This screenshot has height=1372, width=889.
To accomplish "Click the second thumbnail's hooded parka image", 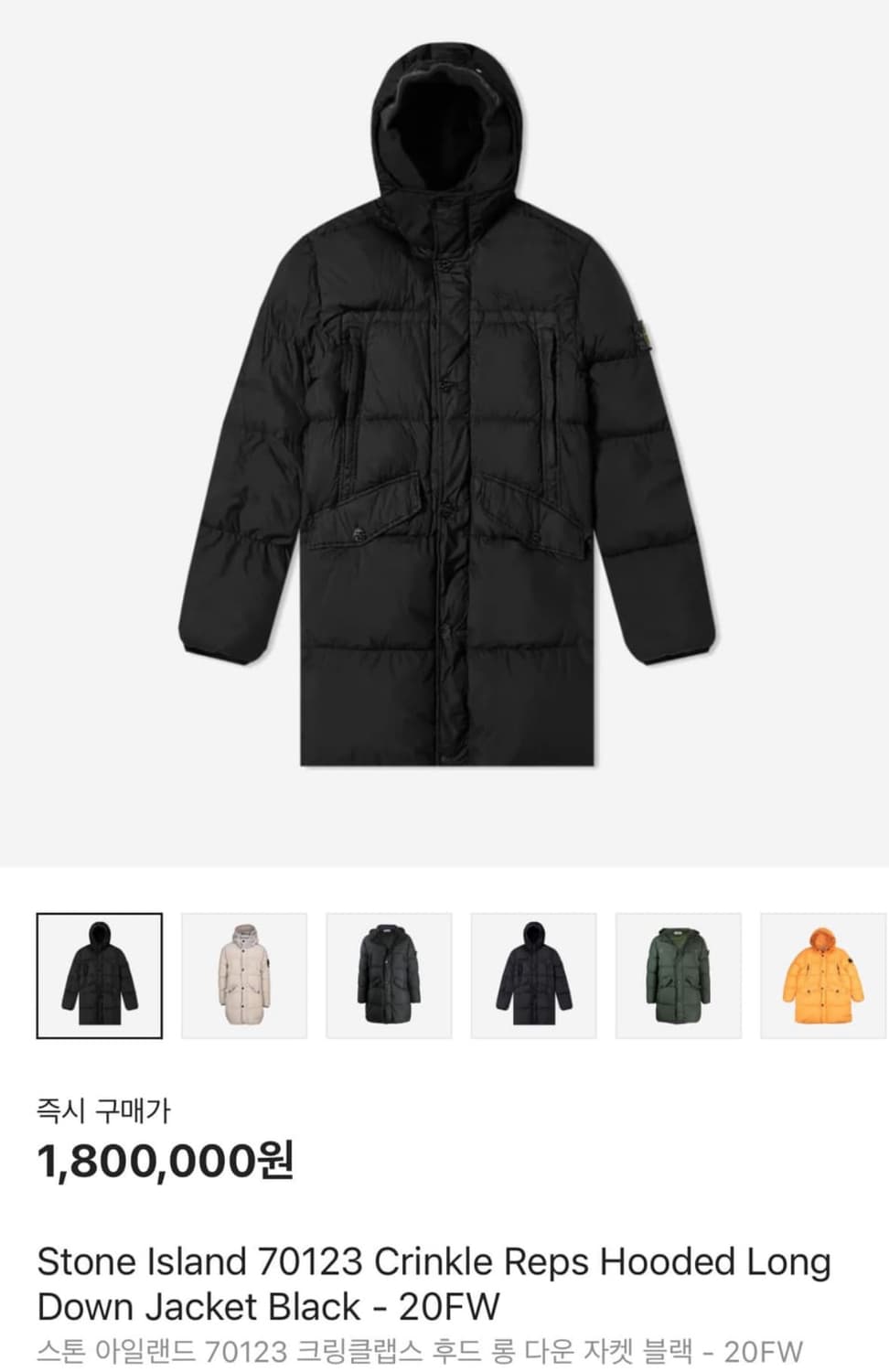I will [x=245, y=973].
